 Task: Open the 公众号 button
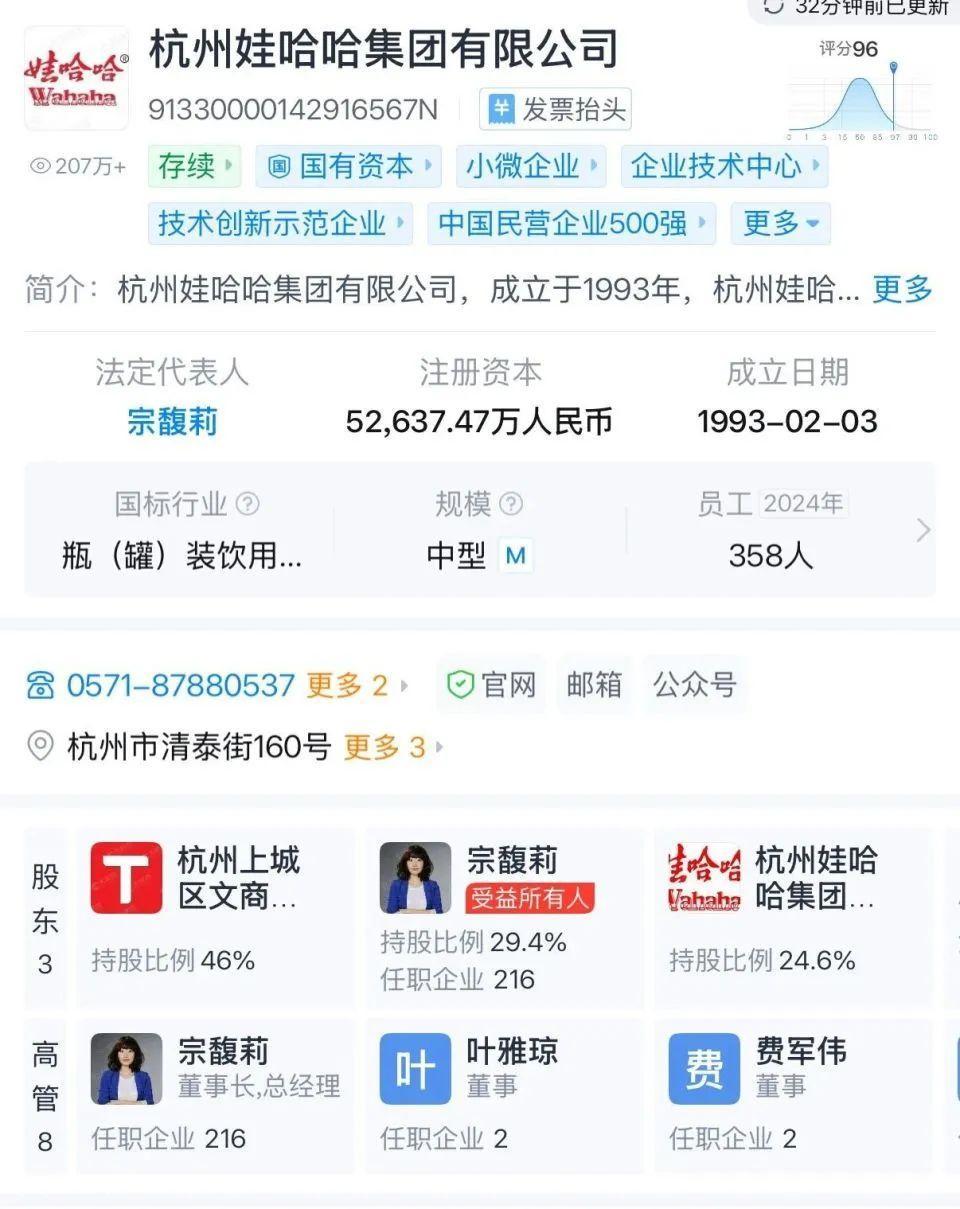695,685
